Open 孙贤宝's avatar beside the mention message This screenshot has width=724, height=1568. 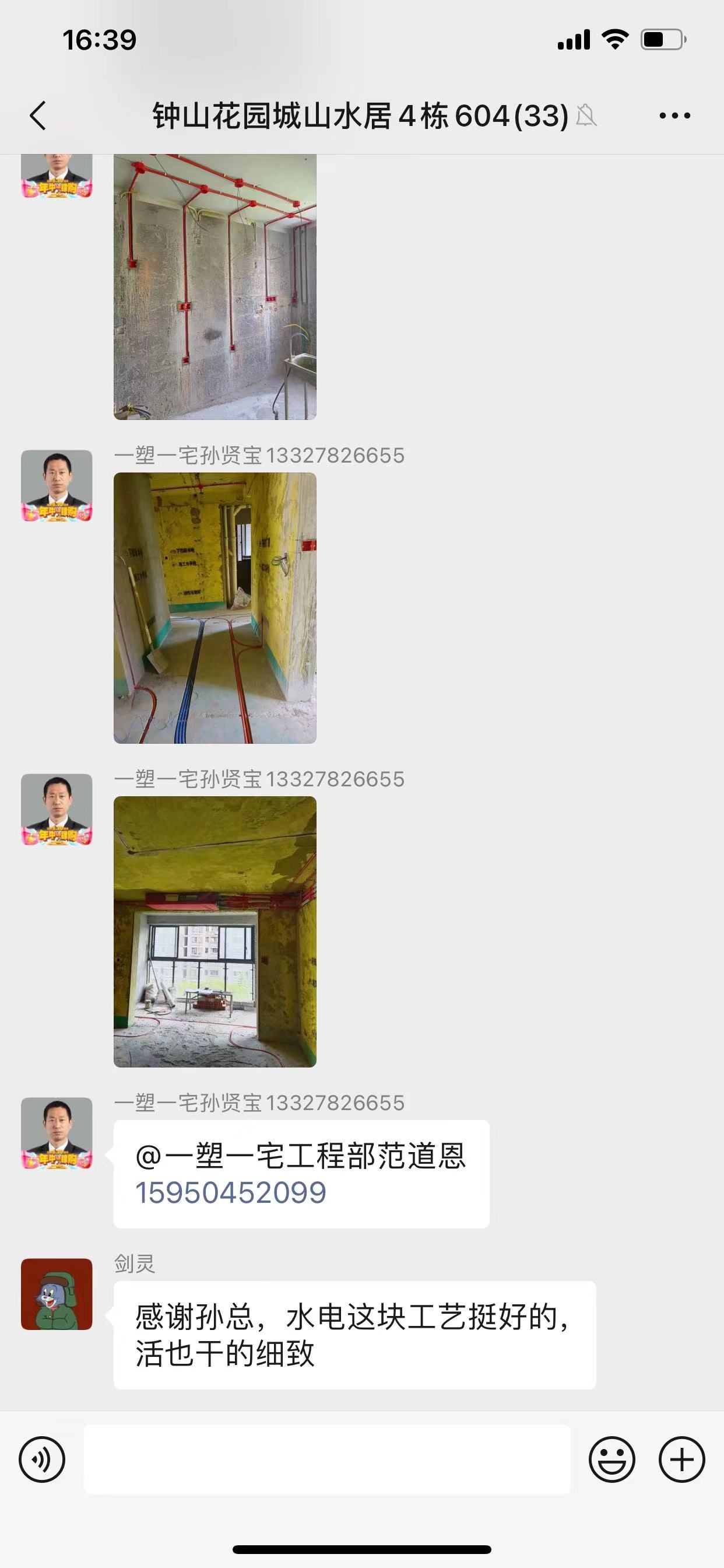[57, 1133]
